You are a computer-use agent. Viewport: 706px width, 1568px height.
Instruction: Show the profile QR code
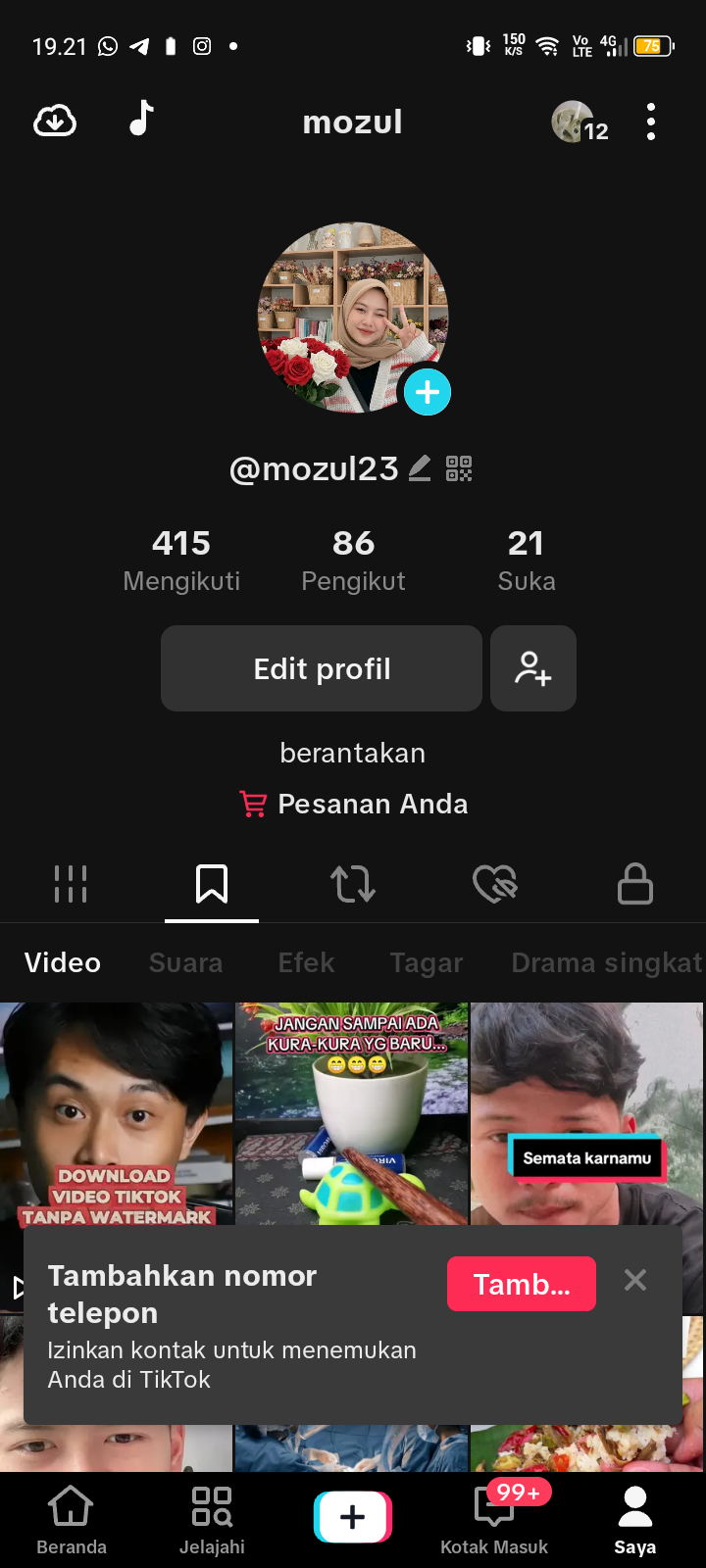coord(459,468)
